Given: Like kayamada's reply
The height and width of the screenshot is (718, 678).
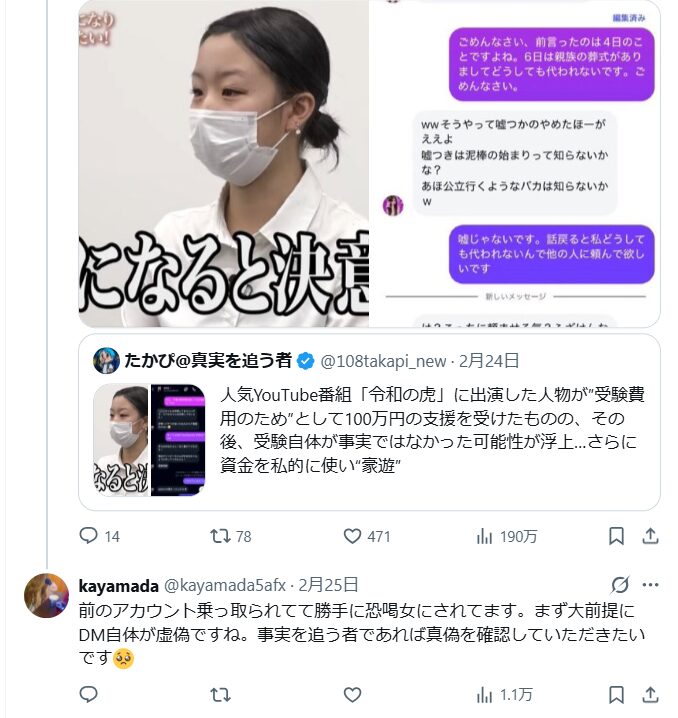Looking at the screenshot, I should click(x=352, y=694).
